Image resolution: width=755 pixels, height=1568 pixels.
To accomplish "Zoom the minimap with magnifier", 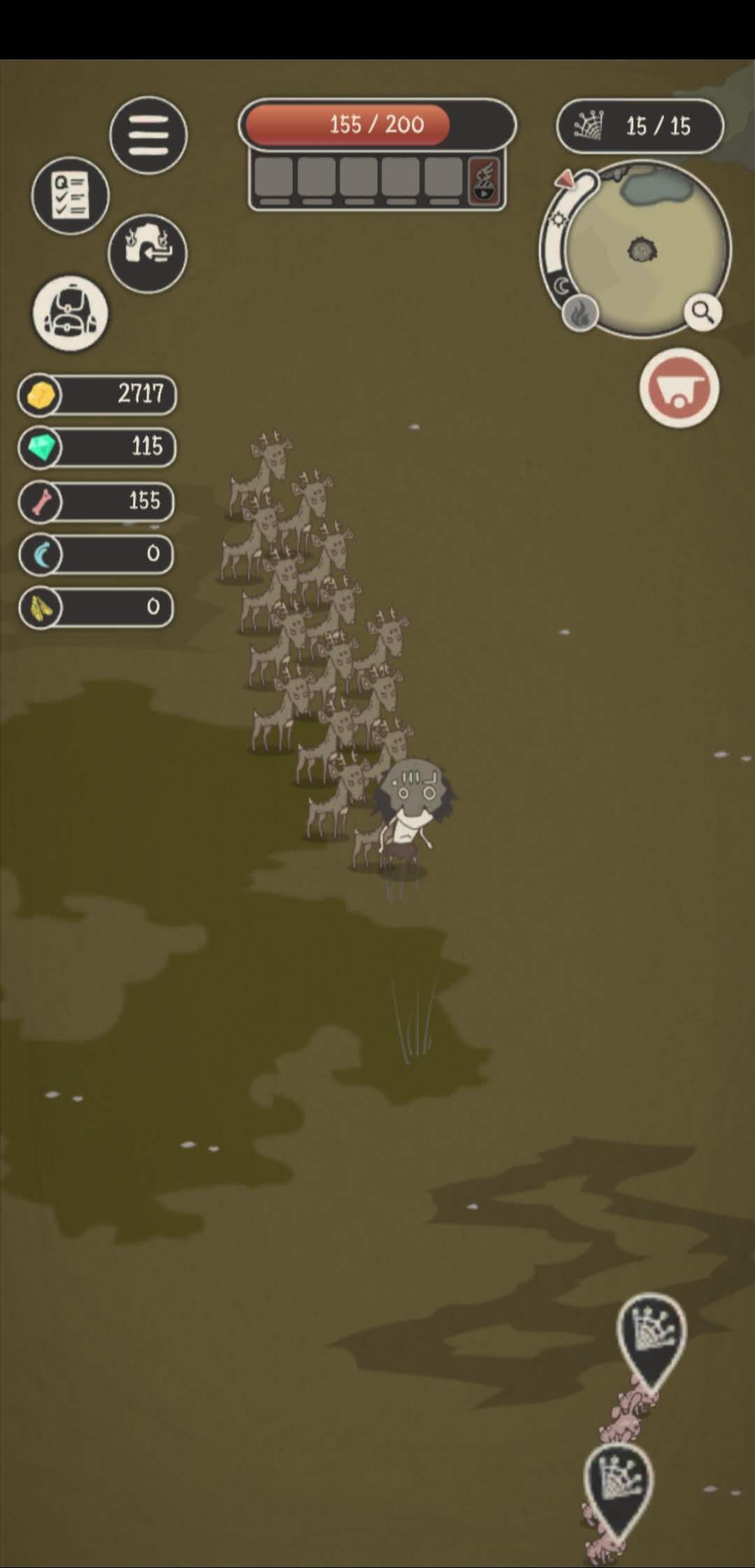I will [x=703, y=312].
